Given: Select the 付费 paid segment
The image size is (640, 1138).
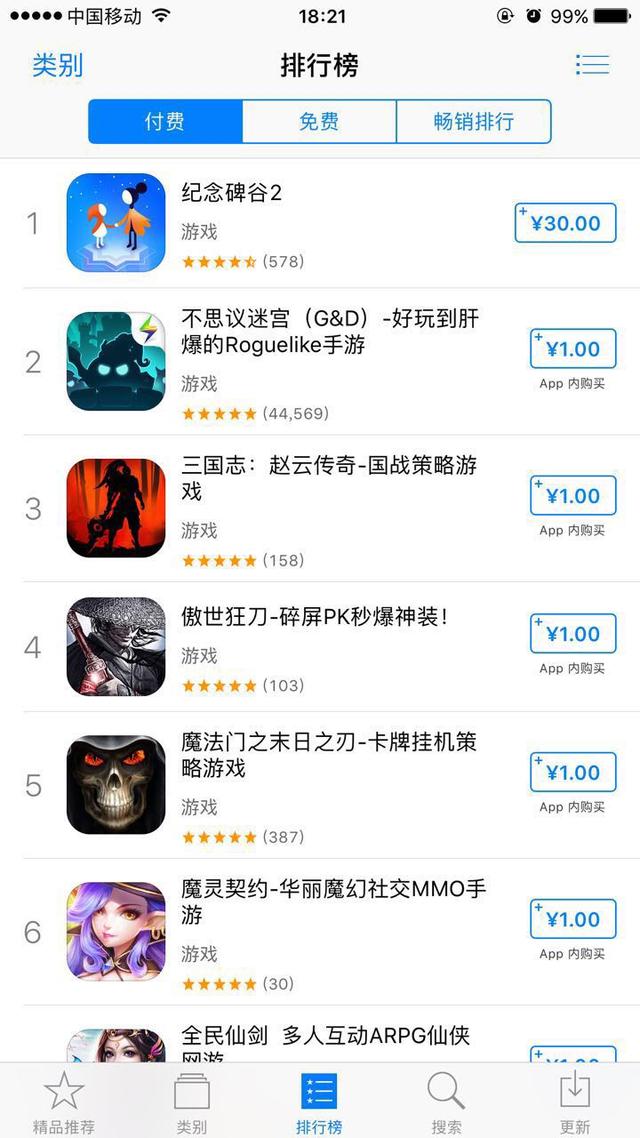Looking at the screenshot, I should click(165, 122).
